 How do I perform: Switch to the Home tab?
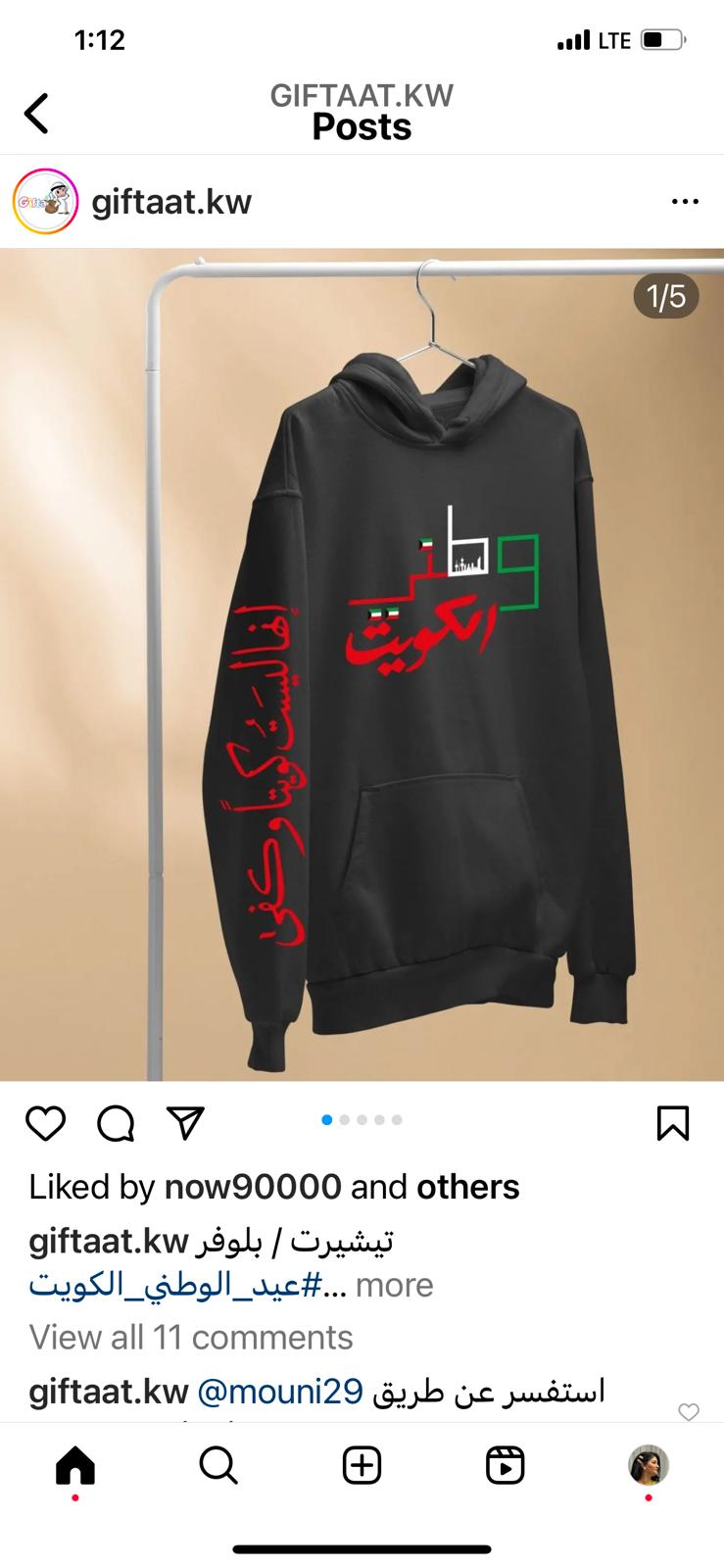click(x=75, y=1466)
